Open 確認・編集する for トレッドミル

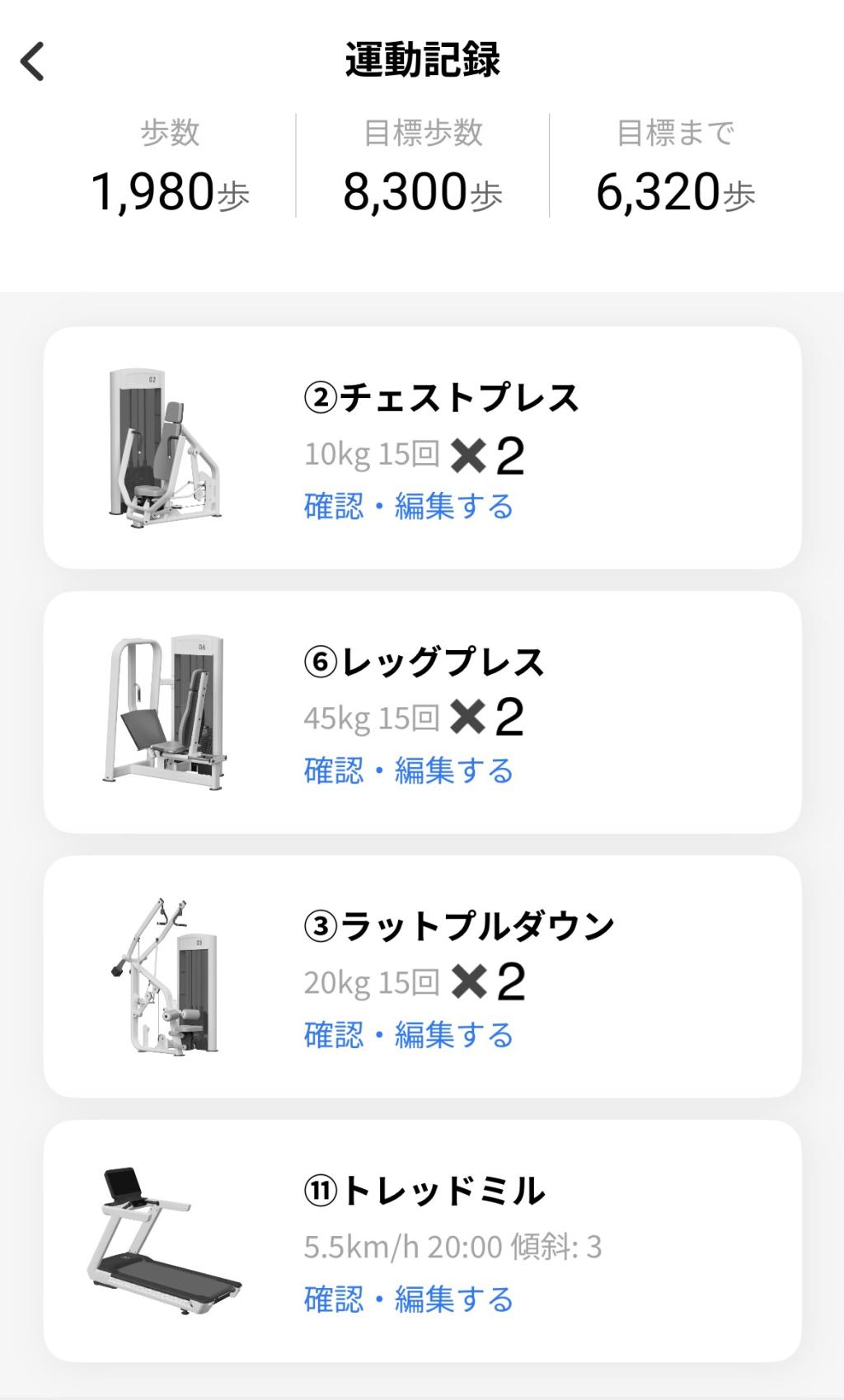(x=409, y=1299)
